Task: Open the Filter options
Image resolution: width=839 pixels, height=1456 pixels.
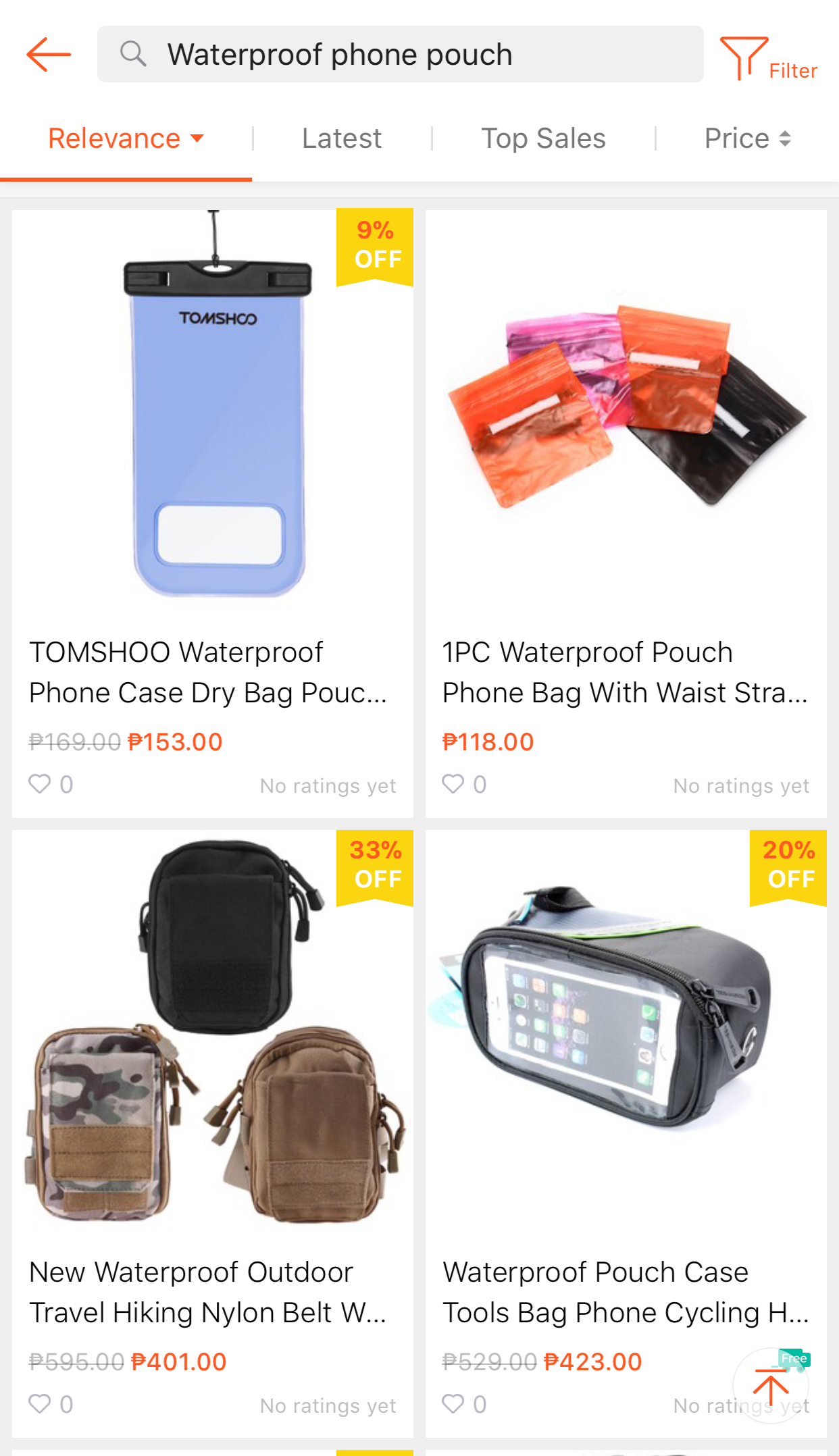Action: coord(769,59)
